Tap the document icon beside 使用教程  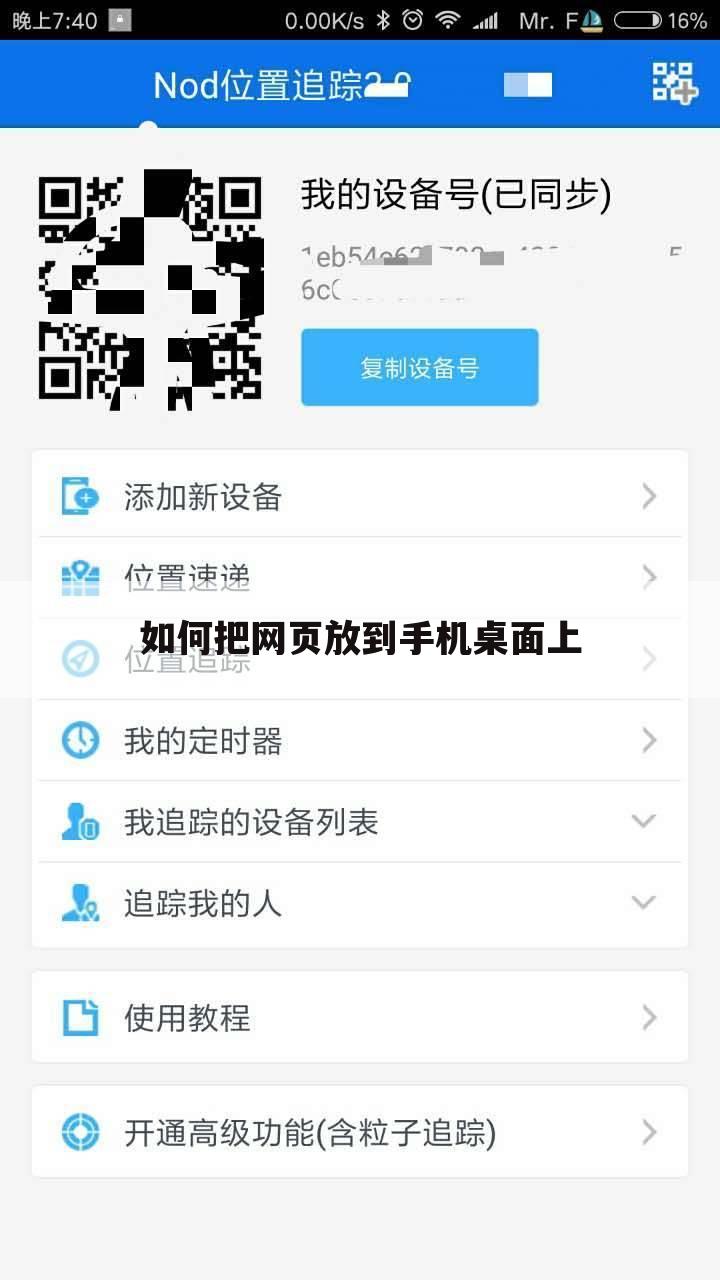point(79,1017)
